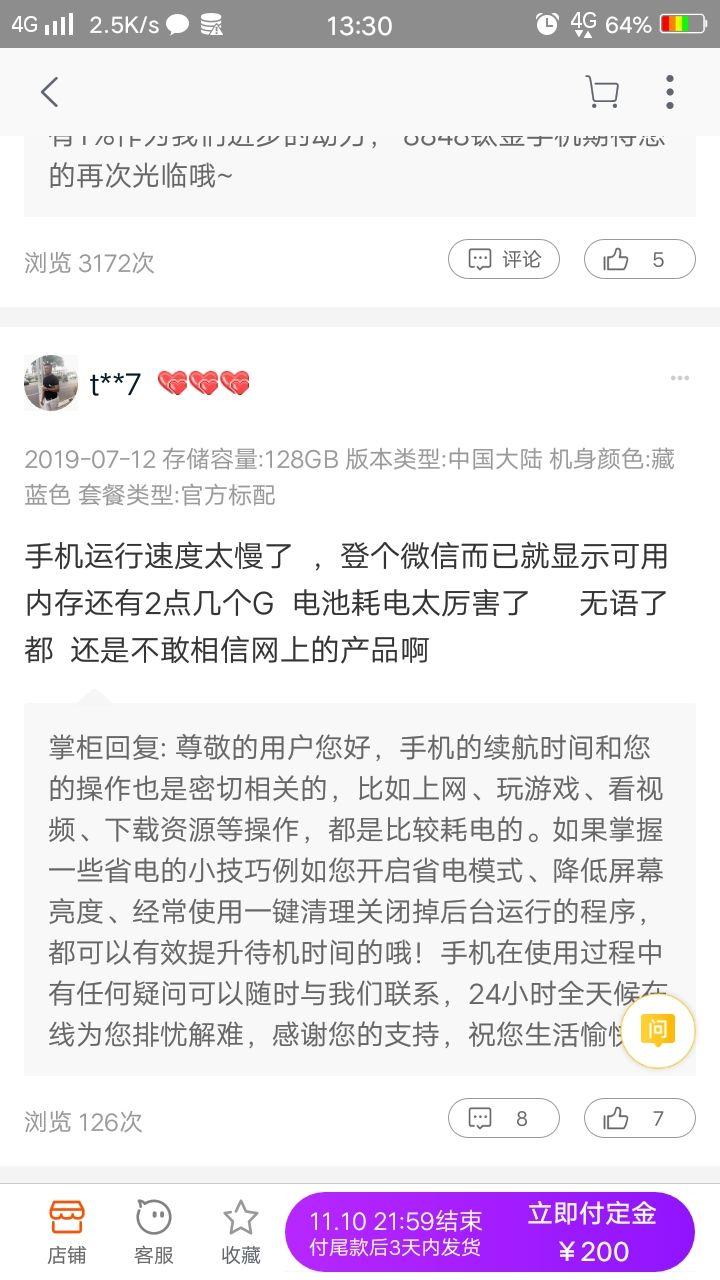Tap the 评论 button under the first review
720x1280 pixels.
point(503,260)
